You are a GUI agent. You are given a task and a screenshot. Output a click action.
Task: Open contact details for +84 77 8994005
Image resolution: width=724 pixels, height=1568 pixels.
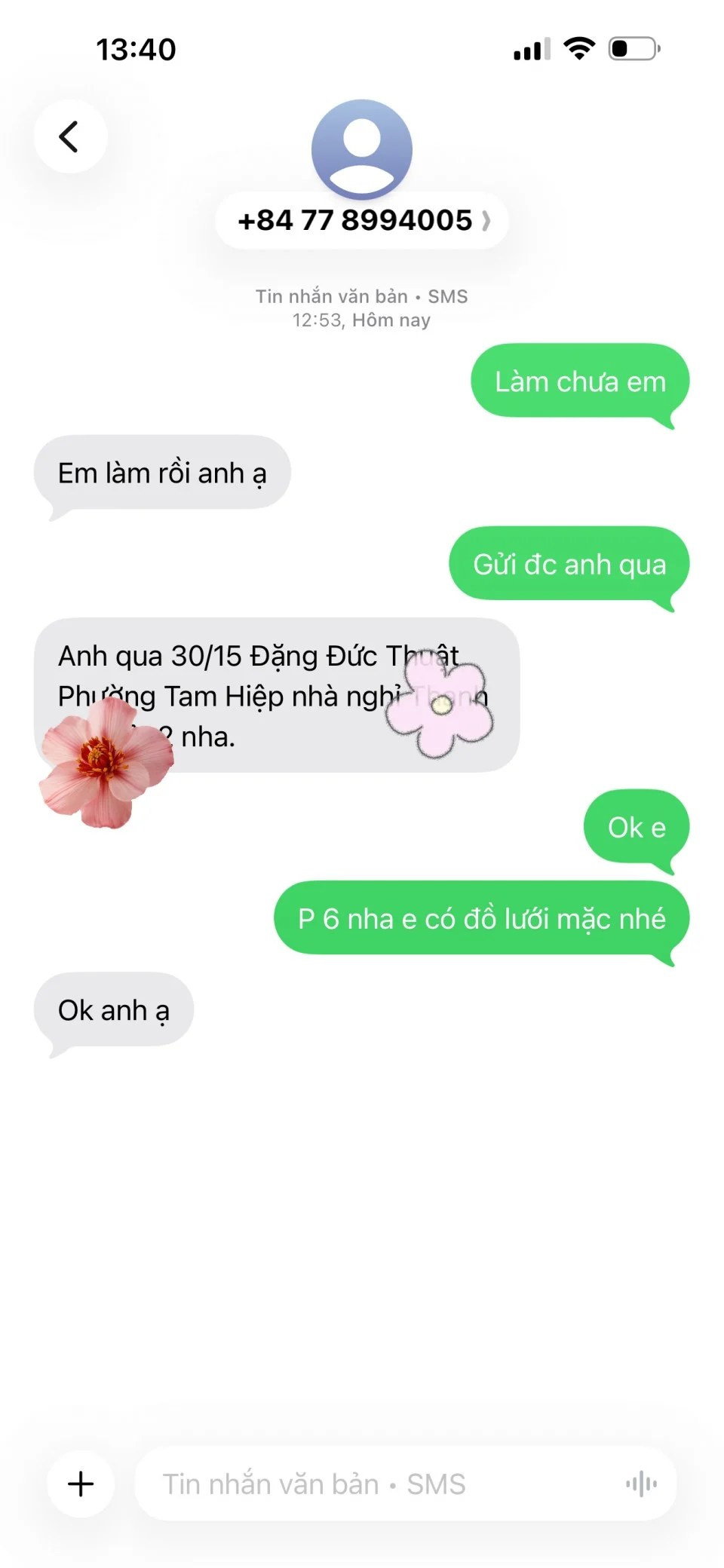pos(362,220)
